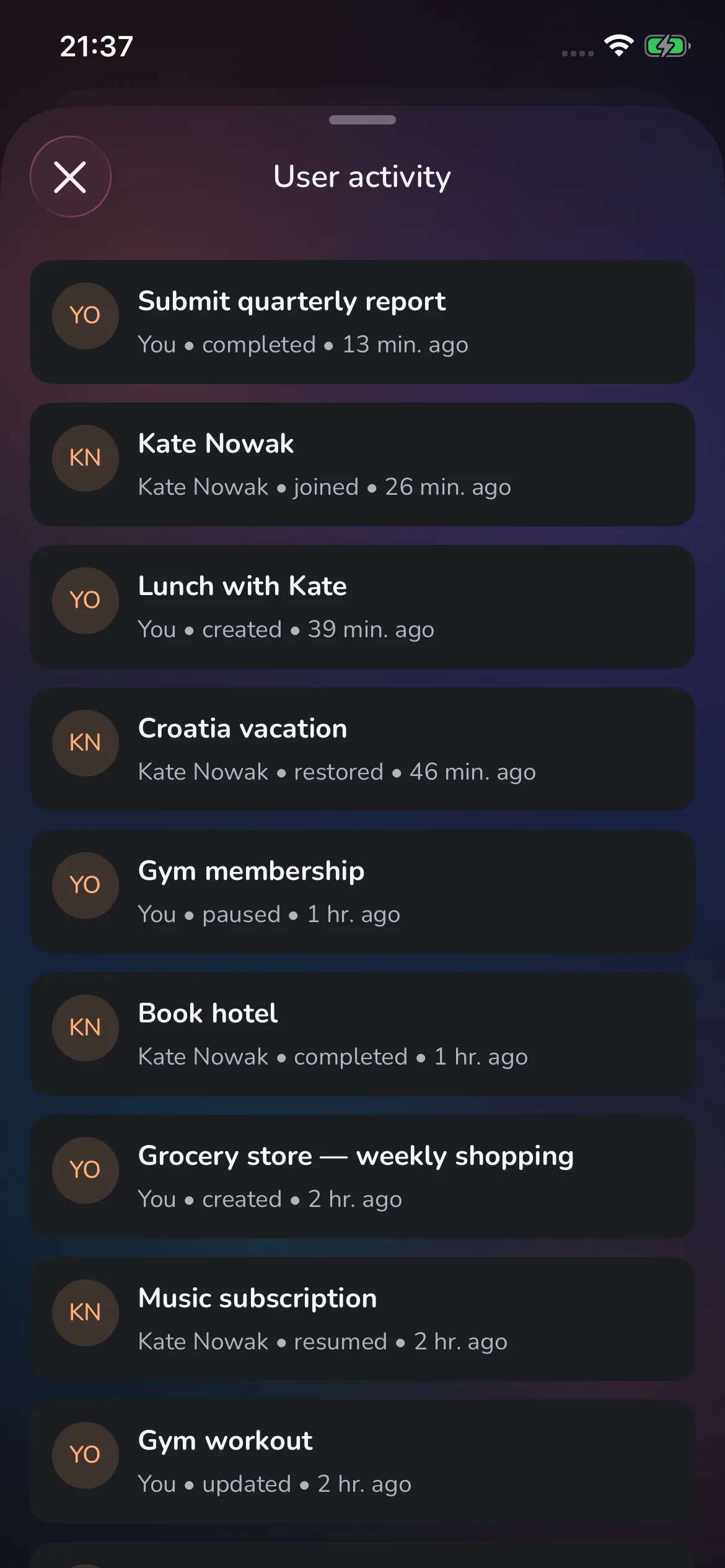This screenshot has height=1568, width=725.
Task: Select the paused Gym membership entry
Action: [x=362, y=892]
